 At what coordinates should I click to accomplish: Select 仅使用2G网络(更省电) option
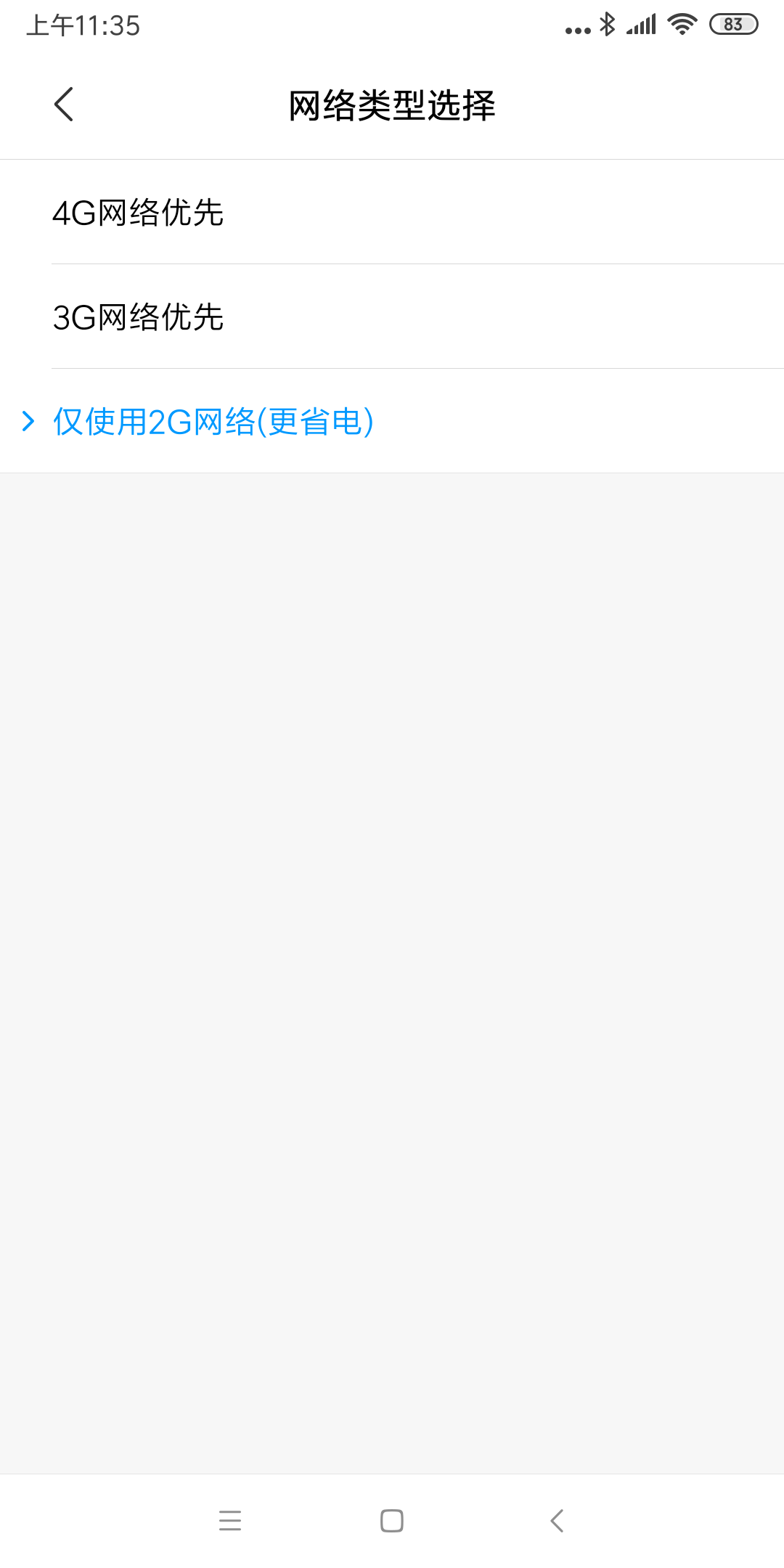click(x=392, y=421)
